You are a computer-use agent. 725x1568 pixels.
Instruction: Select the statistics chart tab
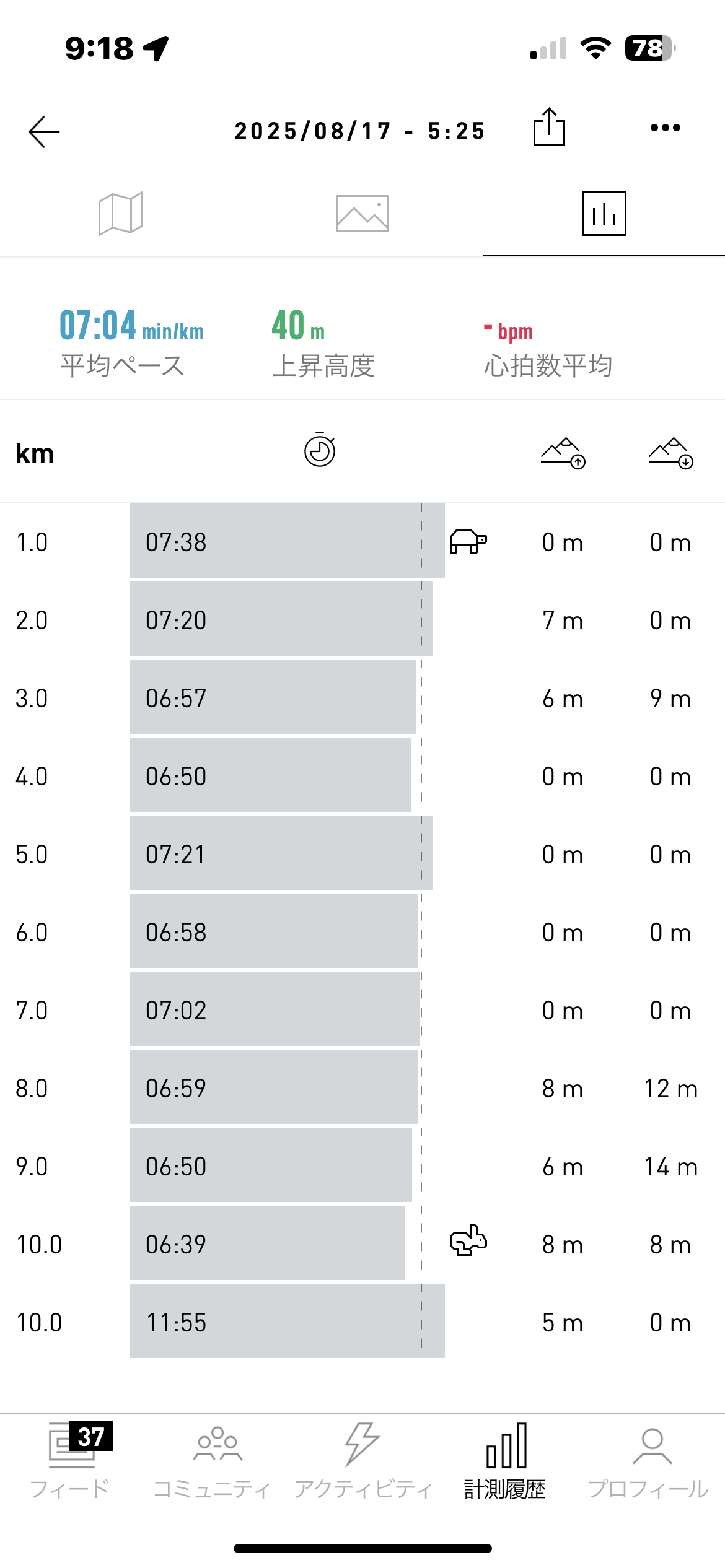click(604, 214)
